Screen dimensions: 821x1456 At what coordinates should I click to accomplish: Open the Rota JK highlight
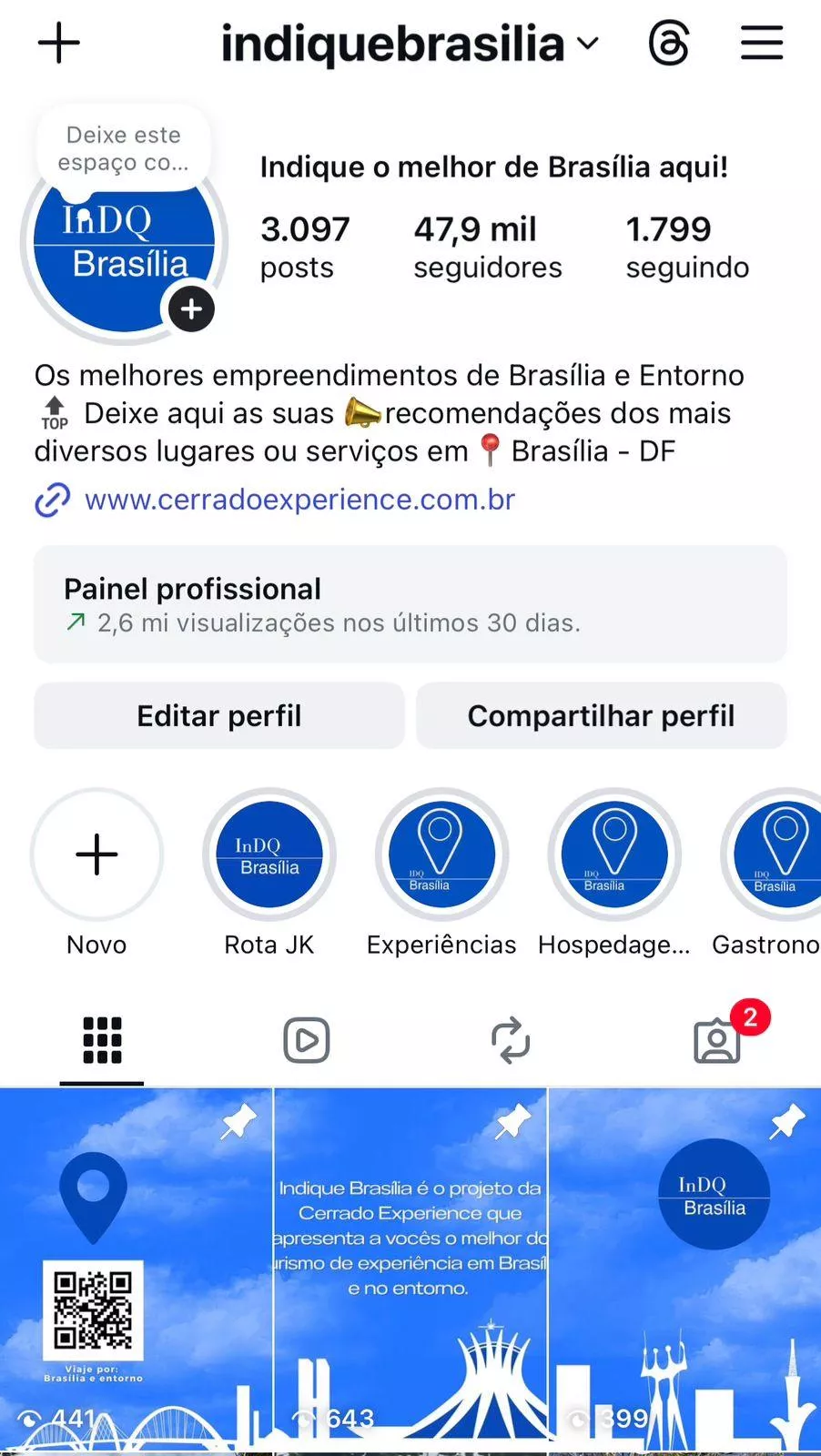click(x=269, y=855)
